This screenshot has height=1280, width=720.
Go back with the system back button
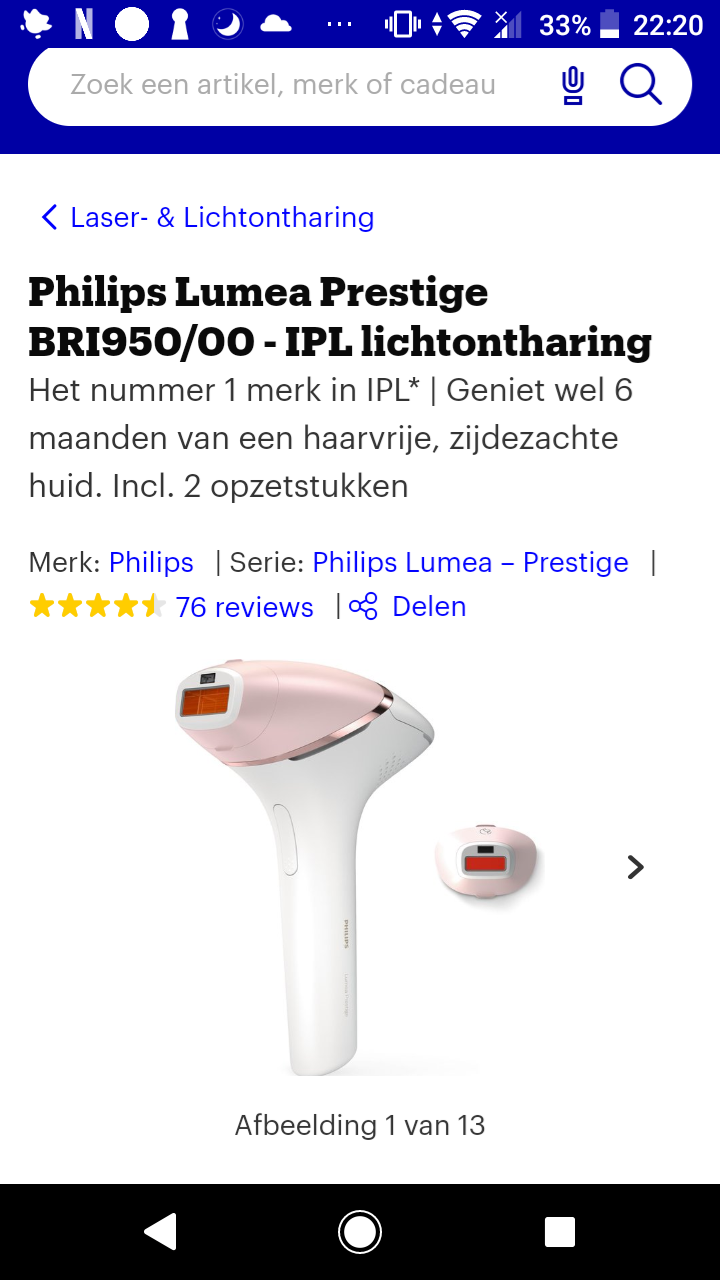tap(161, 1232)
